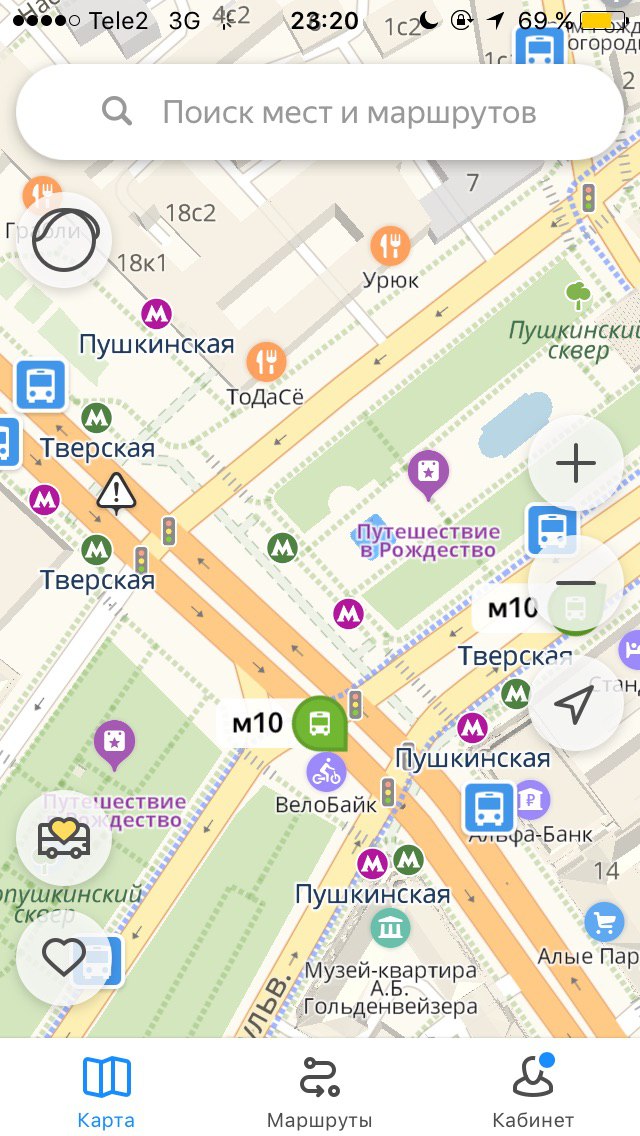This screenshot has width=640, height=1136.
Task: Center the map on my location
Action: pos(575,705)
